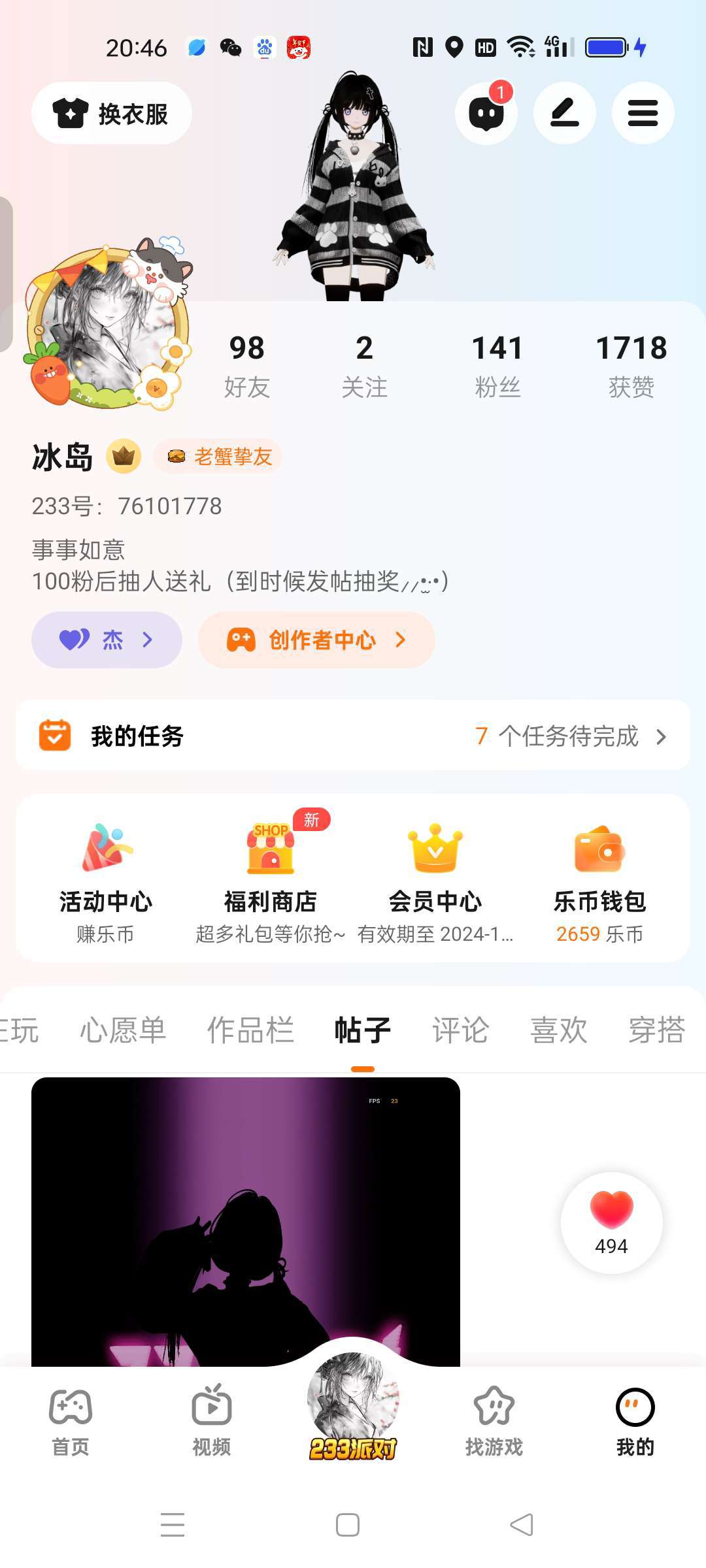Open the 粉丝 followers list

(x=497, y=365)
